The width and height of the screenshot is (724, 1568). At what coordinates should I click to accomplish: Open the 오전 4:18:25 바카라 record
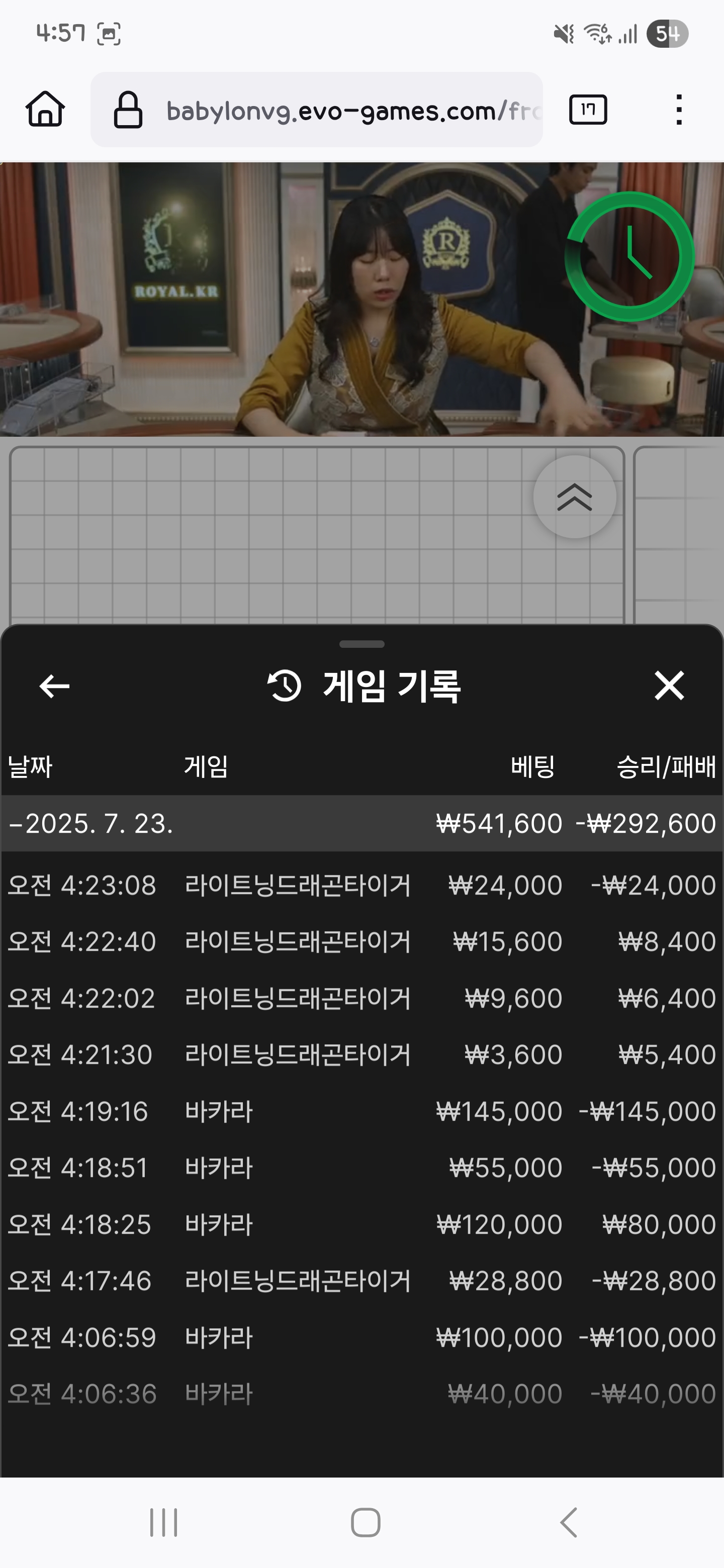click(361, 1224)
